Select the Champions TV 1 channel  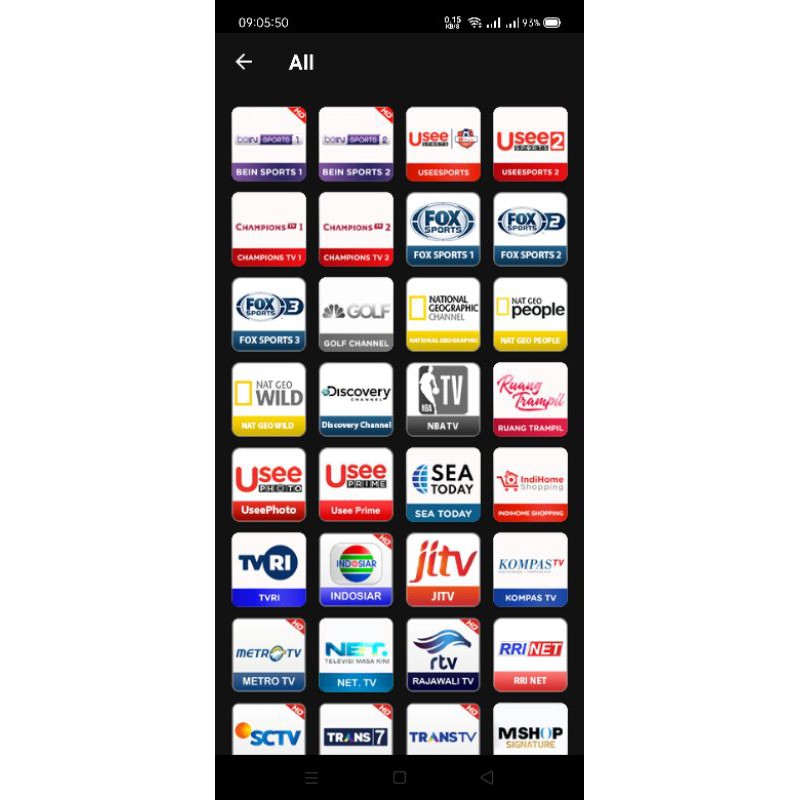pyautogui.click(x=268, y=229)
